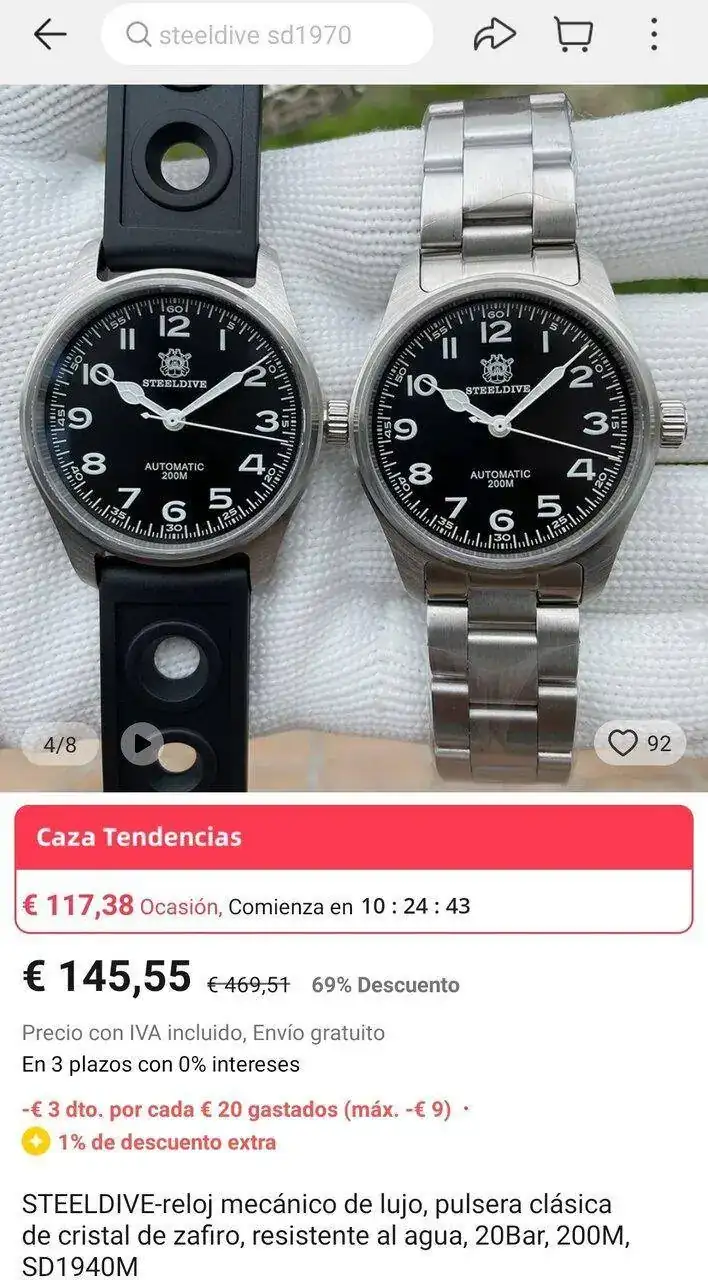Open the shopping cart
The width and height of the screenshot is (708, 1280).
coord(573,35)
